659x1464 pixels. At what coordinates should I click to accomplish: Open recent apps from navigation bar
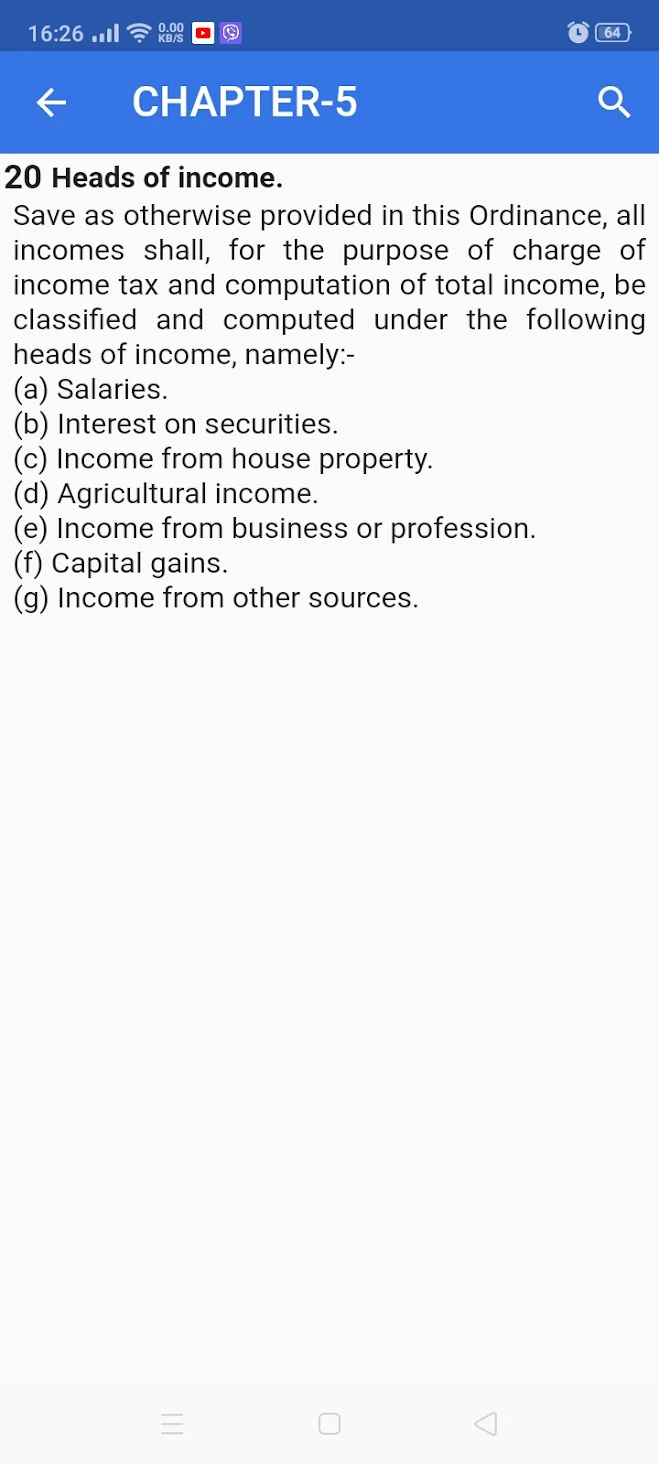(172, 1424)
